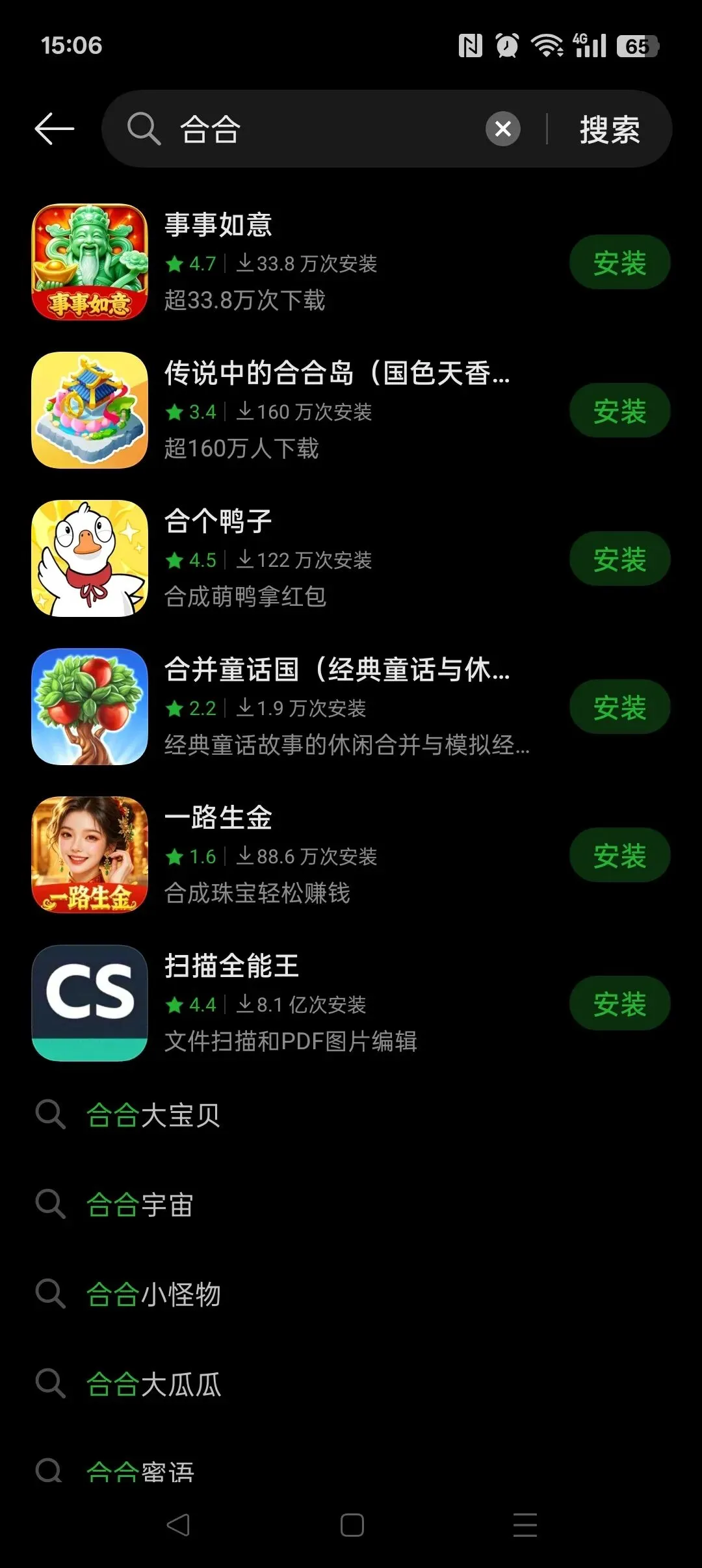Tap the system home button
This screenshot has height=1568, width=702.
(x=352, y=1524)
